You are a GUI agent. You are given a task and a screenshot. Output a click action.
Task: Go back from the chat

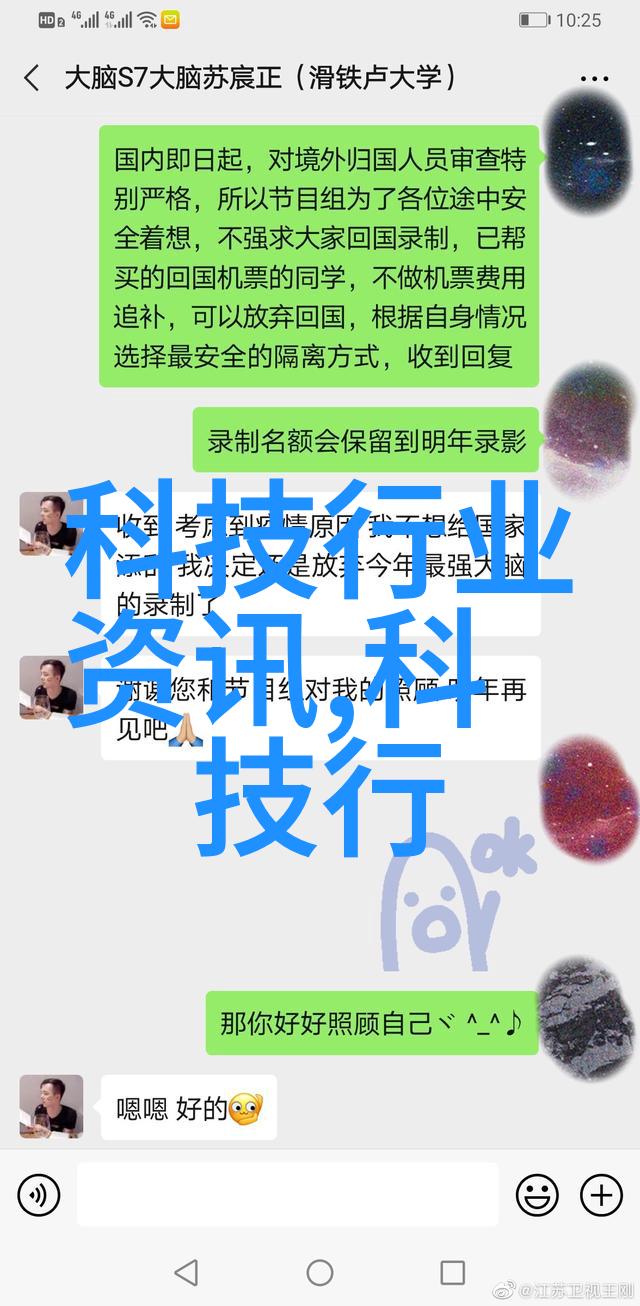(32, 79)
